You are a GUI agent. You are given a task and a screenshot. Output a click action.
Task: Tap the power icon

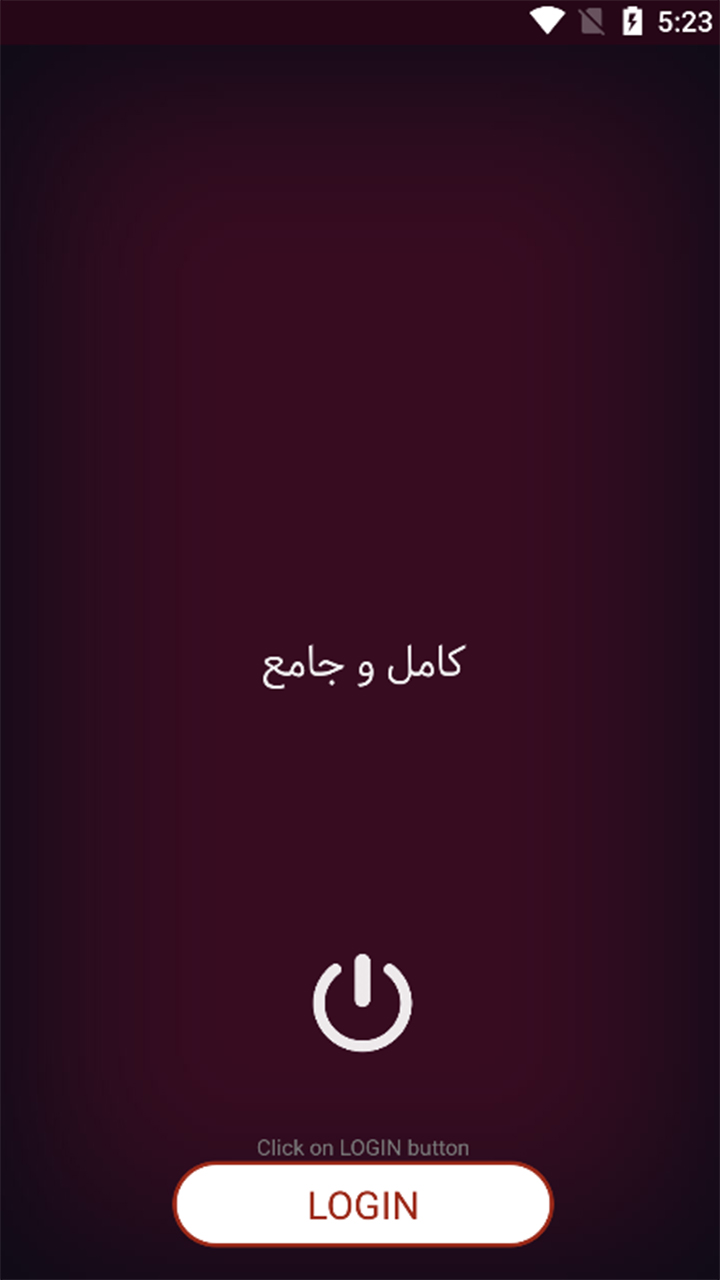click(x=362, y=1003)
